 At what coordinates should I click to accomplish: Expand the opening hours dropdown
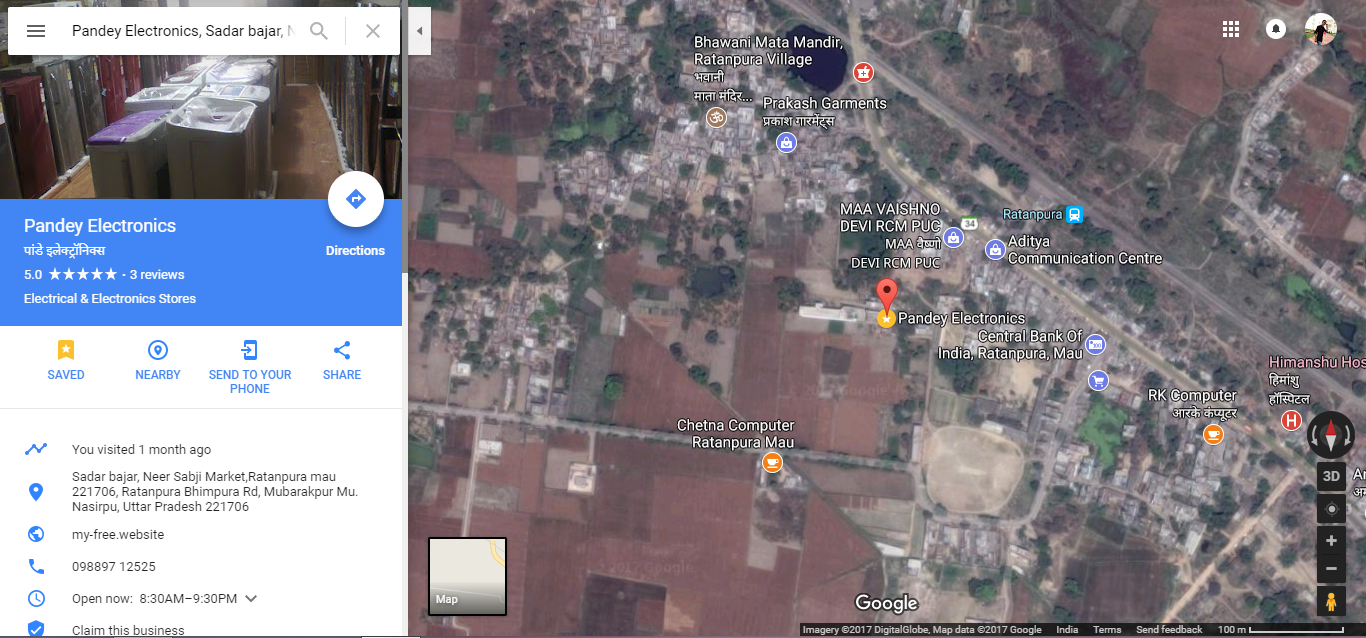pos(251,599)
